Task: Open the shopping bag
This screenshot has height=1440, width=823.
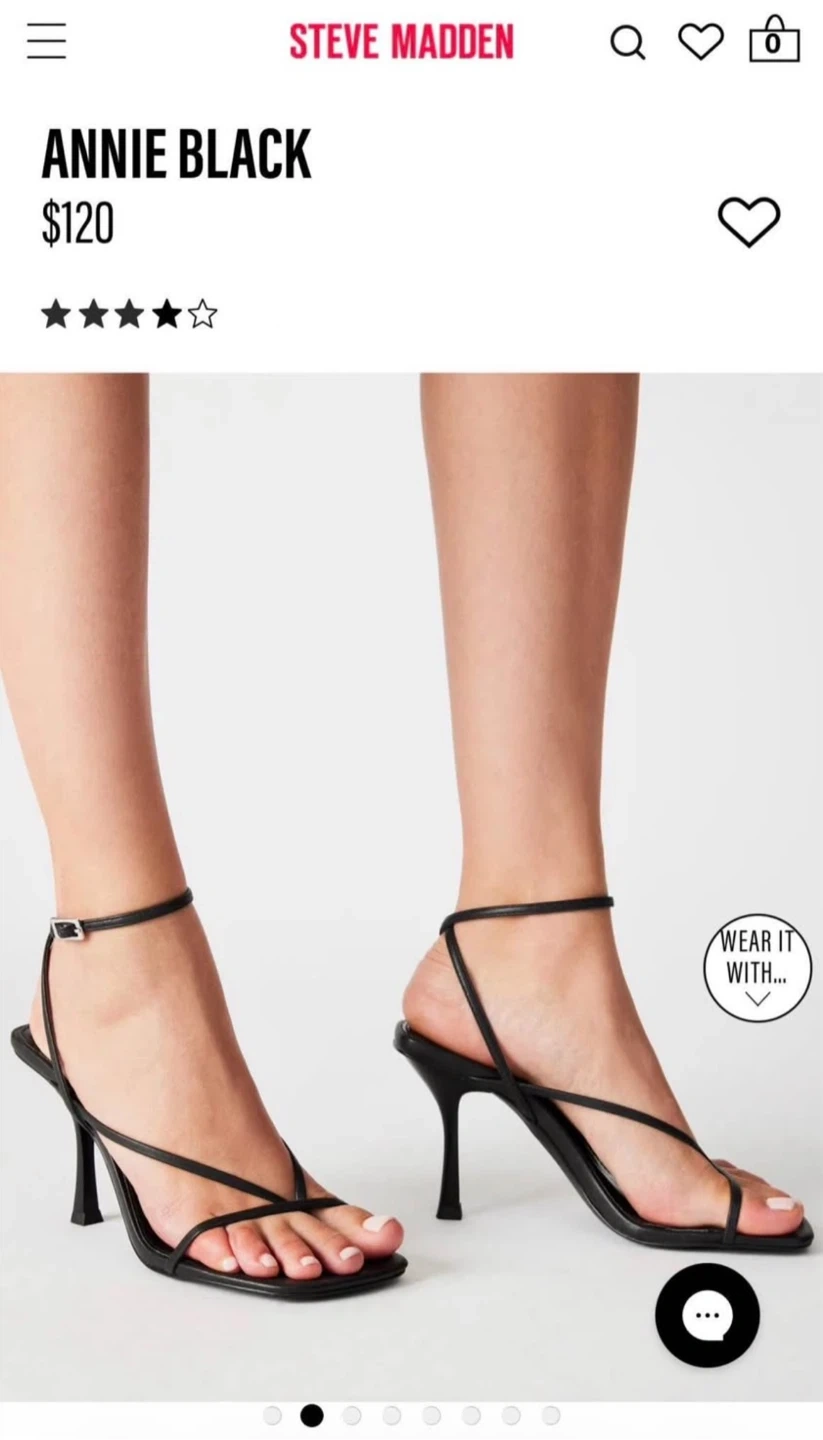Action: pos(775,40)
